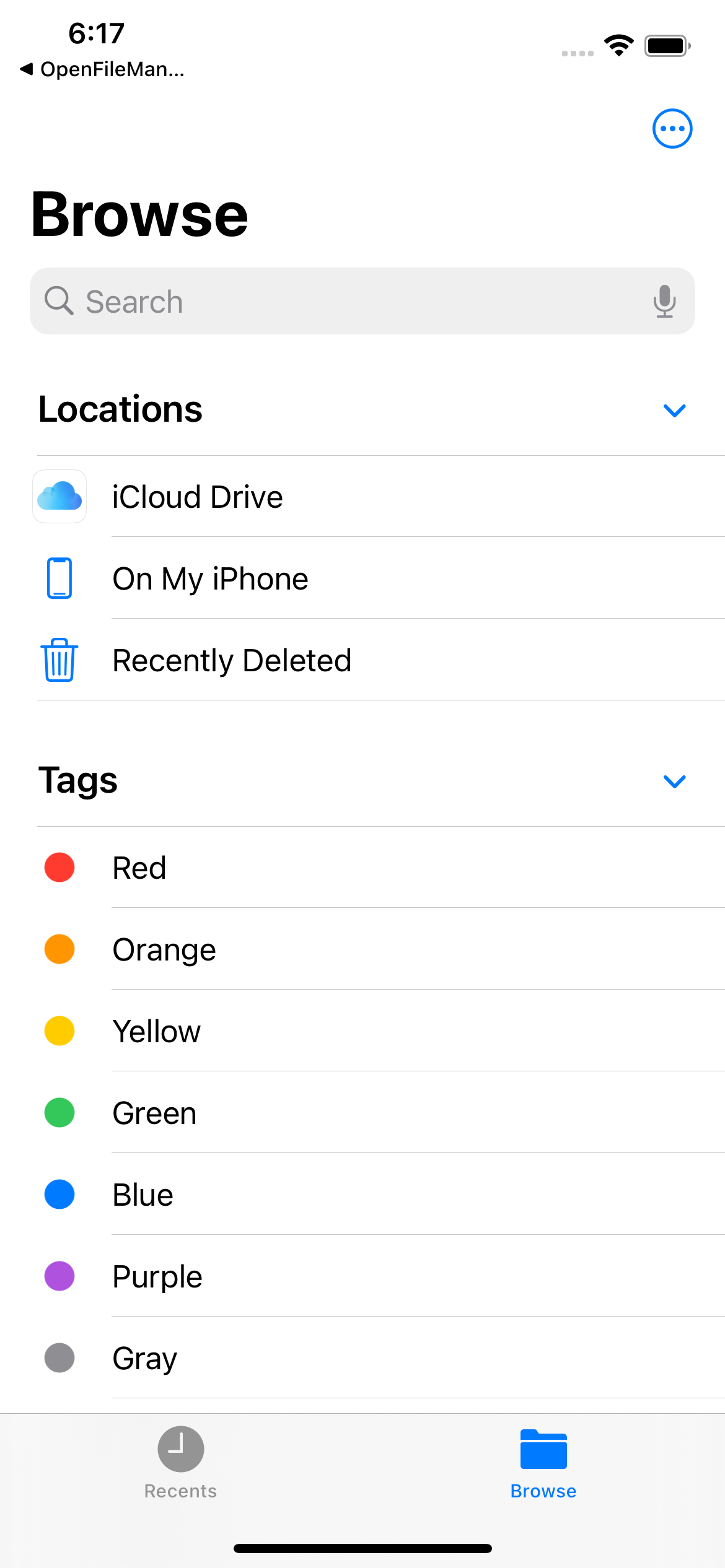
Task: Switch to the Browse tab
Action: tap(543, 1462)
